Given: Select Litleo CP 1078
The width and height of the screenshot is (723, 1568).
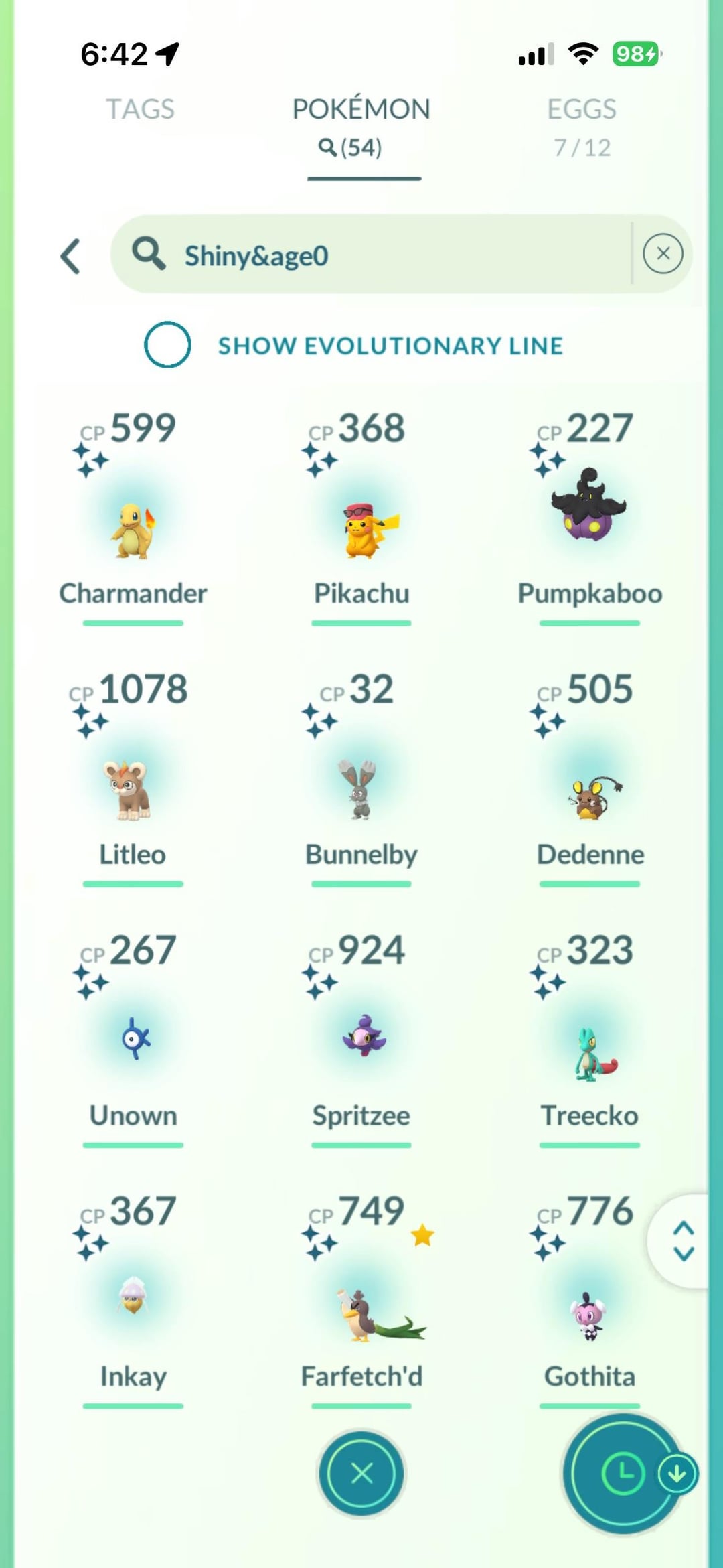Looking at the screenshot, I should coord(133,790).
